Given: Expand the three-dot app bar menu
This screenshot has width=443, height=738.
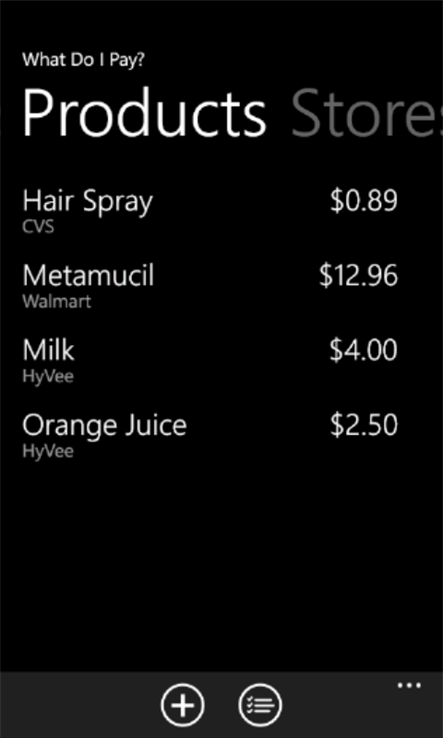Looking at the screenshot, I should 409,686.
